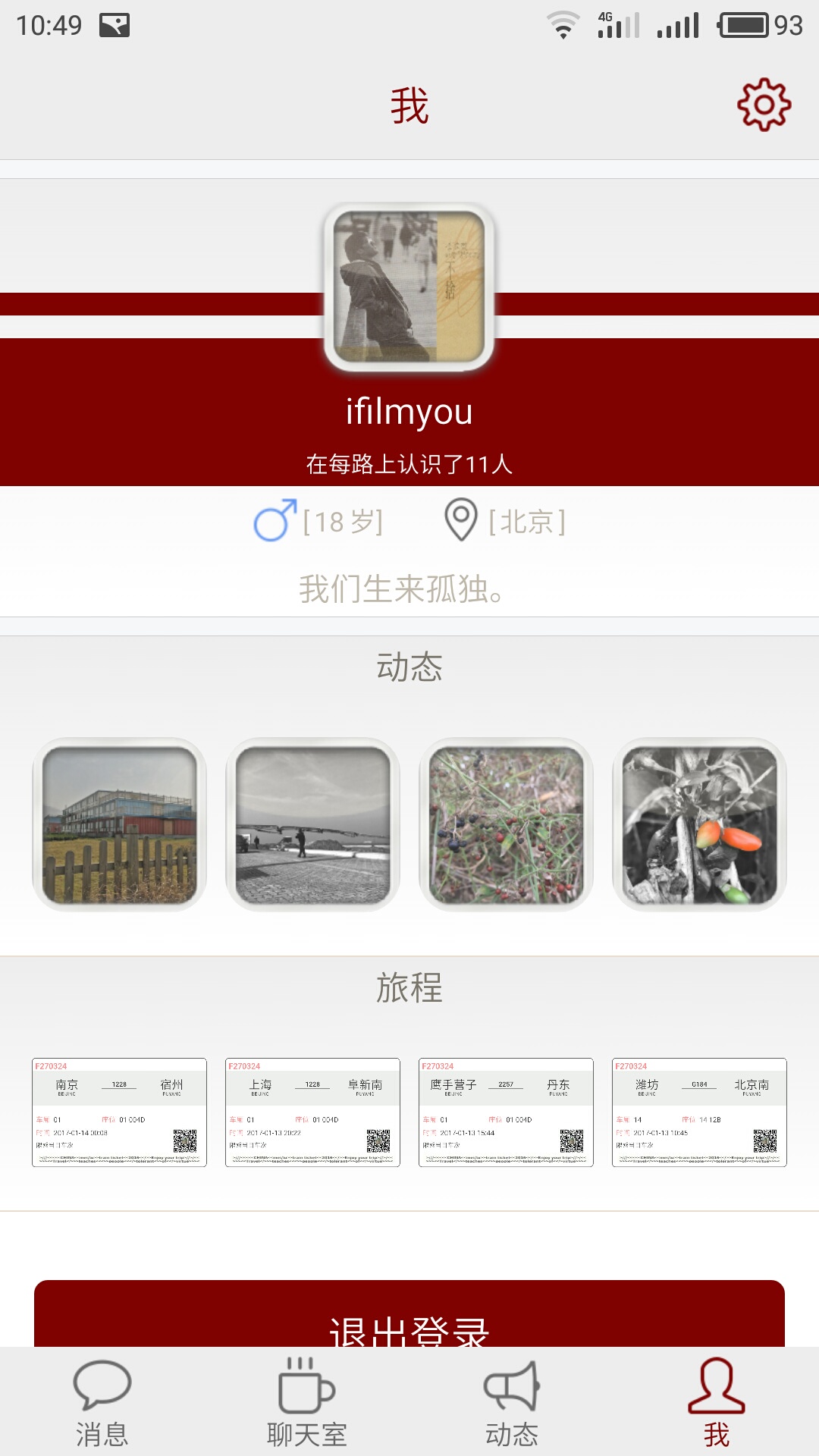Switch to the 聊天室 tab
This screenshot has height=1456, width=819.
307,1403
